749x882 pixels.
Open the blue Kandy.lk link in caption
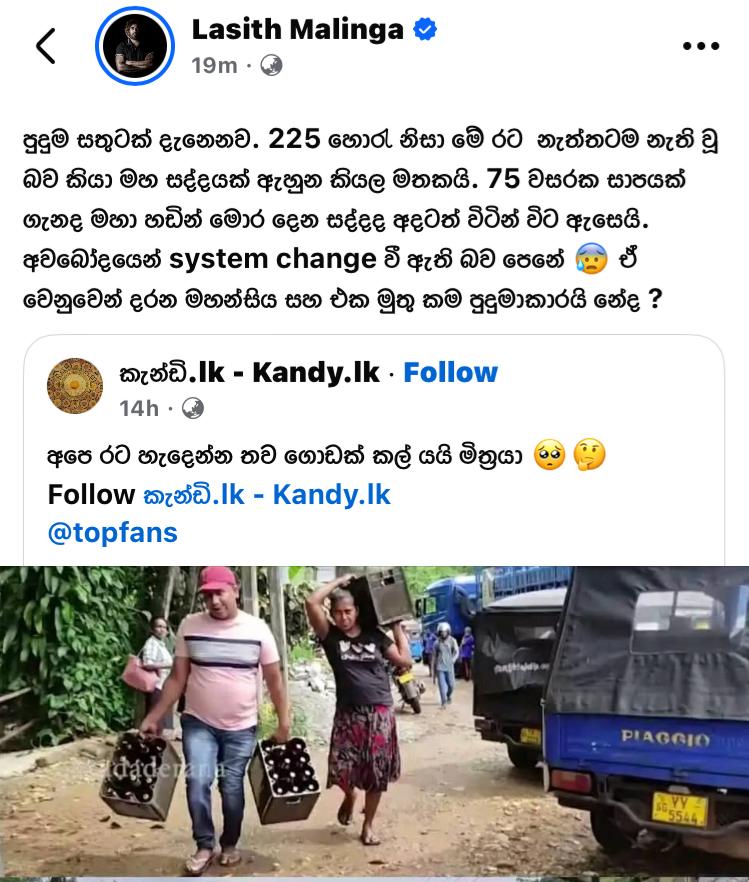click(x=267, y=494)
